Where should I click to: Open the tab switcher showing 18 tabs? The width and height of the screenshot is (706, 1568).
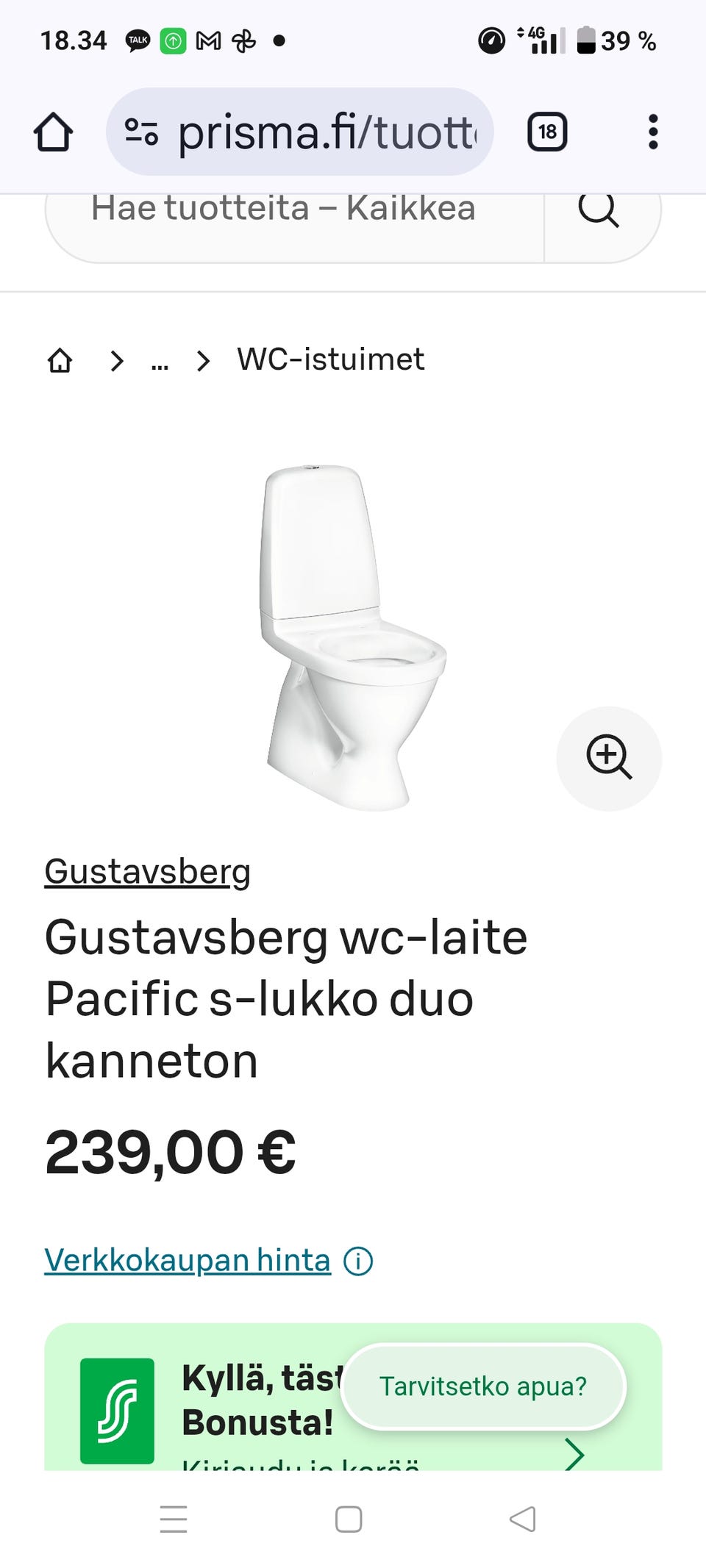[x=547, y=132]
